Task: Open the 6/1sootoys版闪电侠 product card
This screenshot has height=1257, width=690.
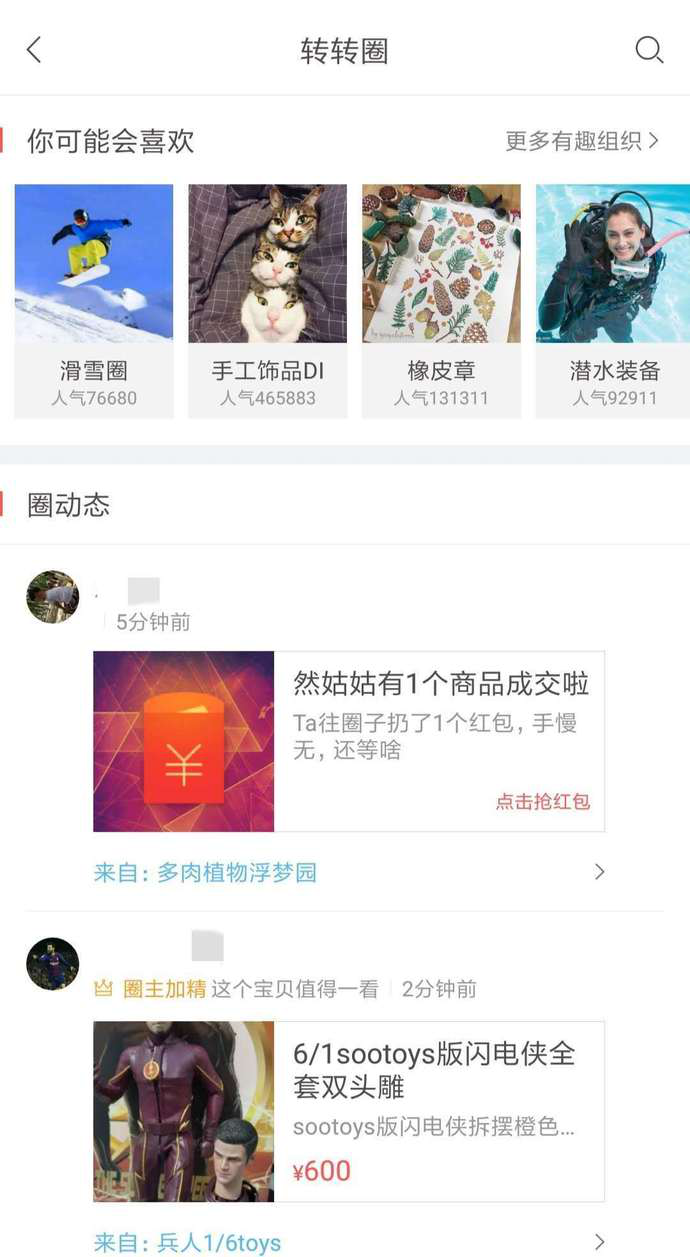Action: click(x=349, y=1111)
